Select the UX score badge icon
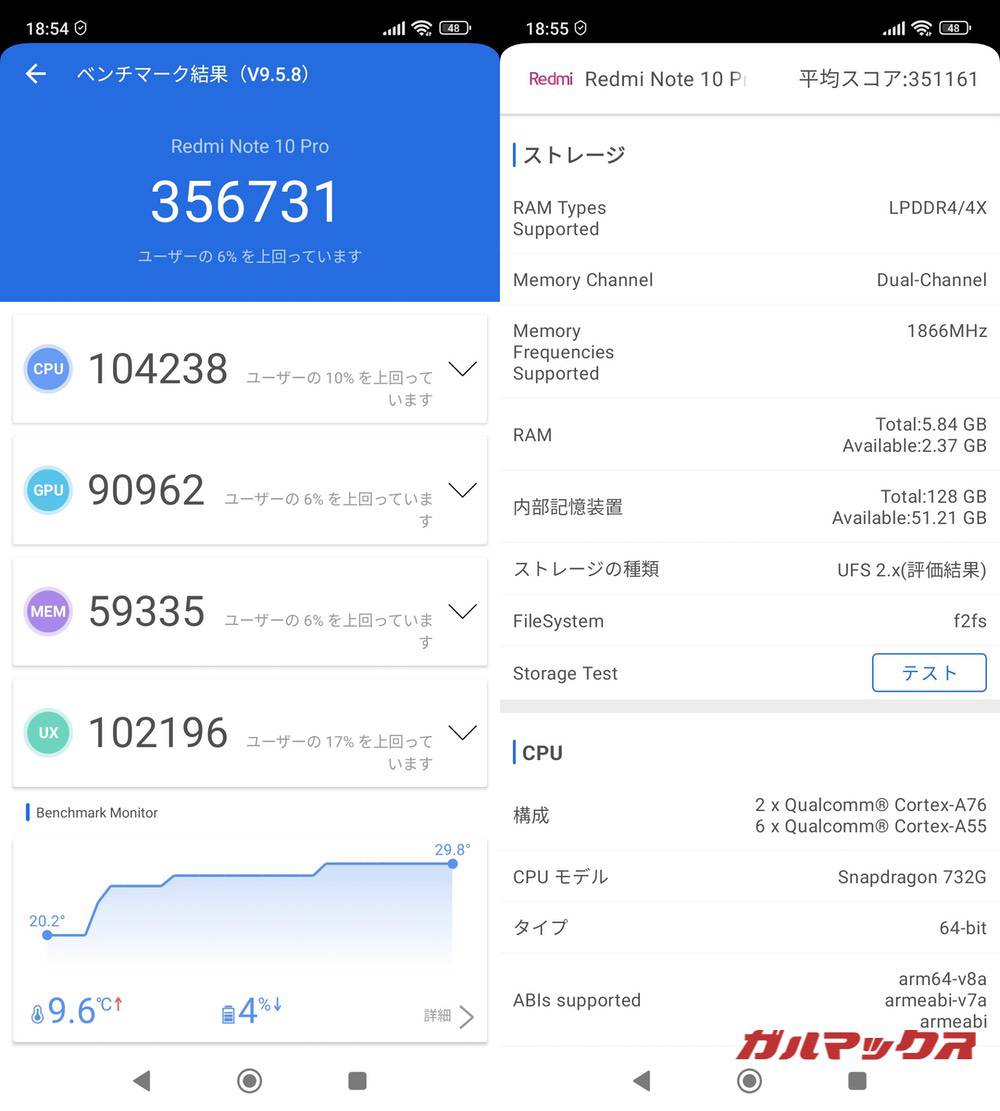This screenshot has height=1111, width=1000. point(47,732)
